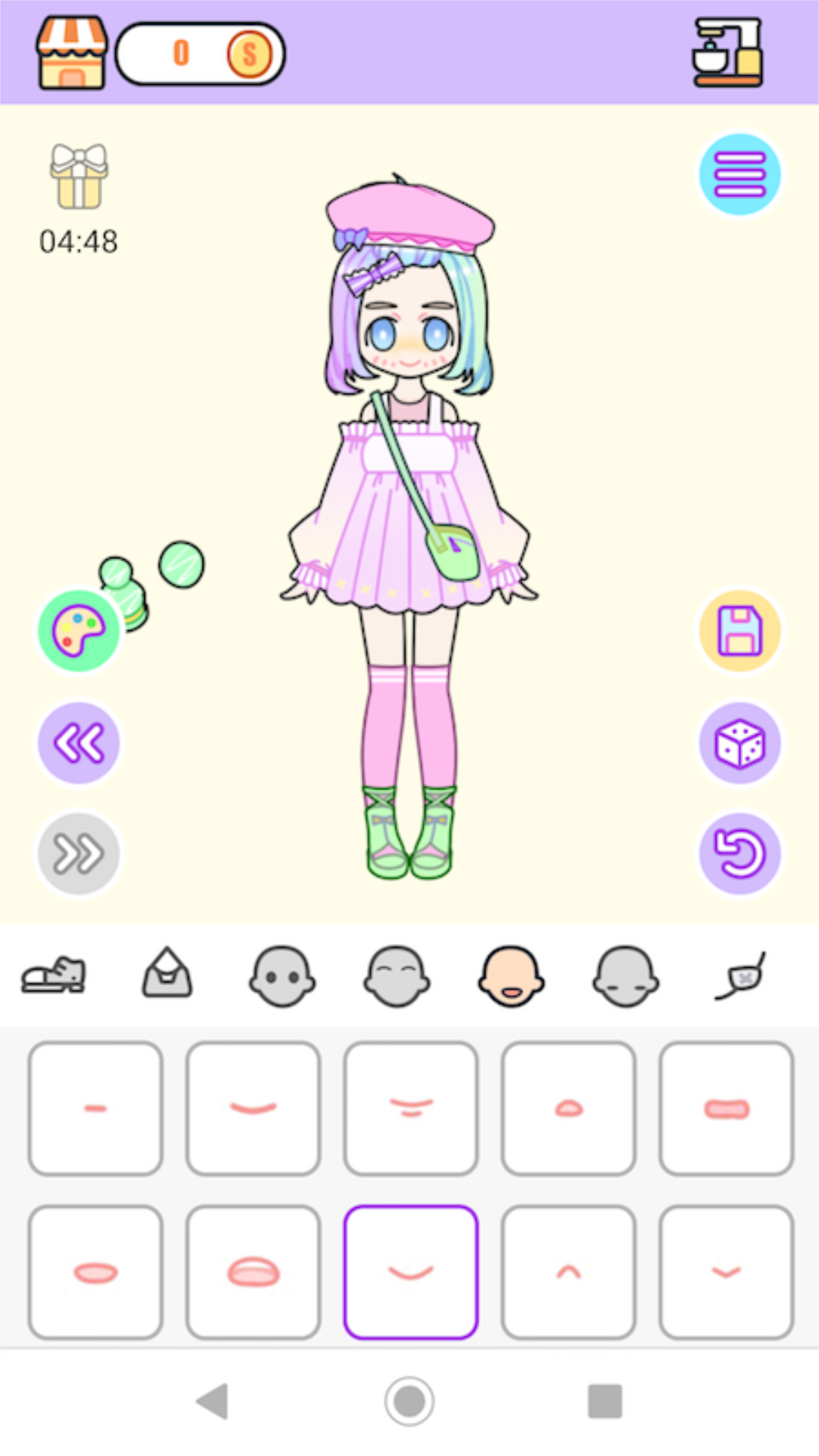Open the shop storefront icon
819x1456 pixels.
pos(72,52)
